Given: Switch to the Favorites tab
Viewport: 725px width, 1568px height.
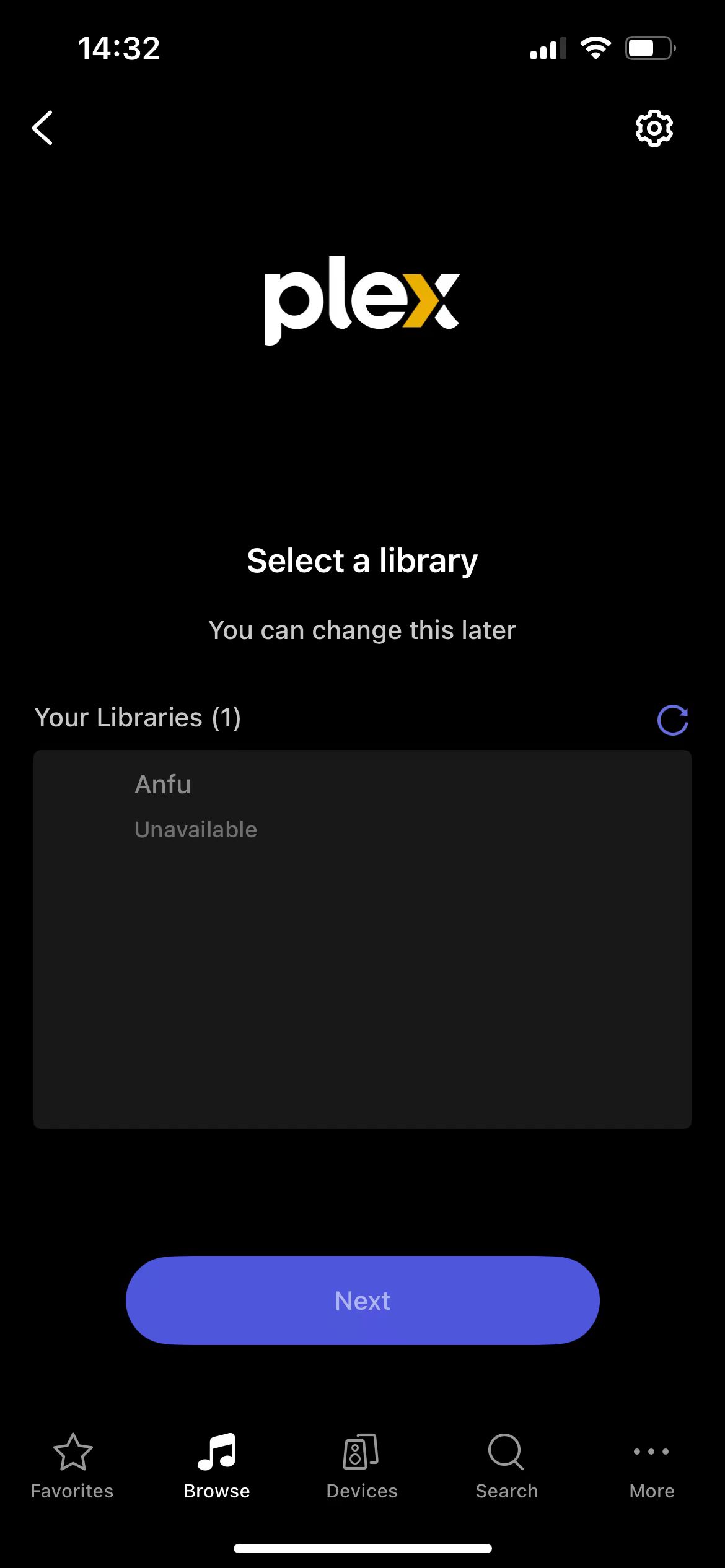Looking at the screenshot, I should (x=72, y=1465).
